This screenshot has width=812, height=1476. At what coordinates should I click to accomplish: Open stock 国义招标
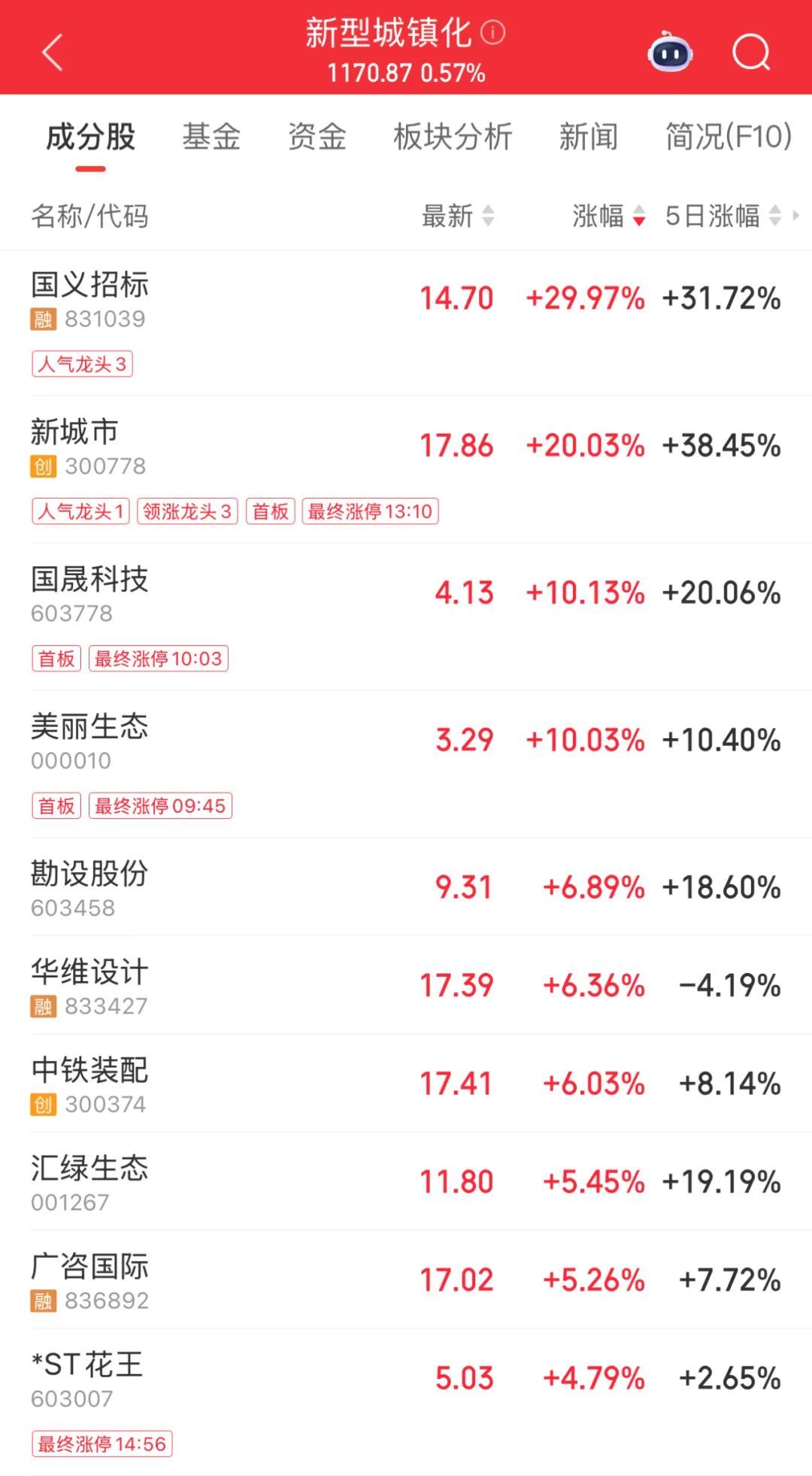tap(406, 323)
